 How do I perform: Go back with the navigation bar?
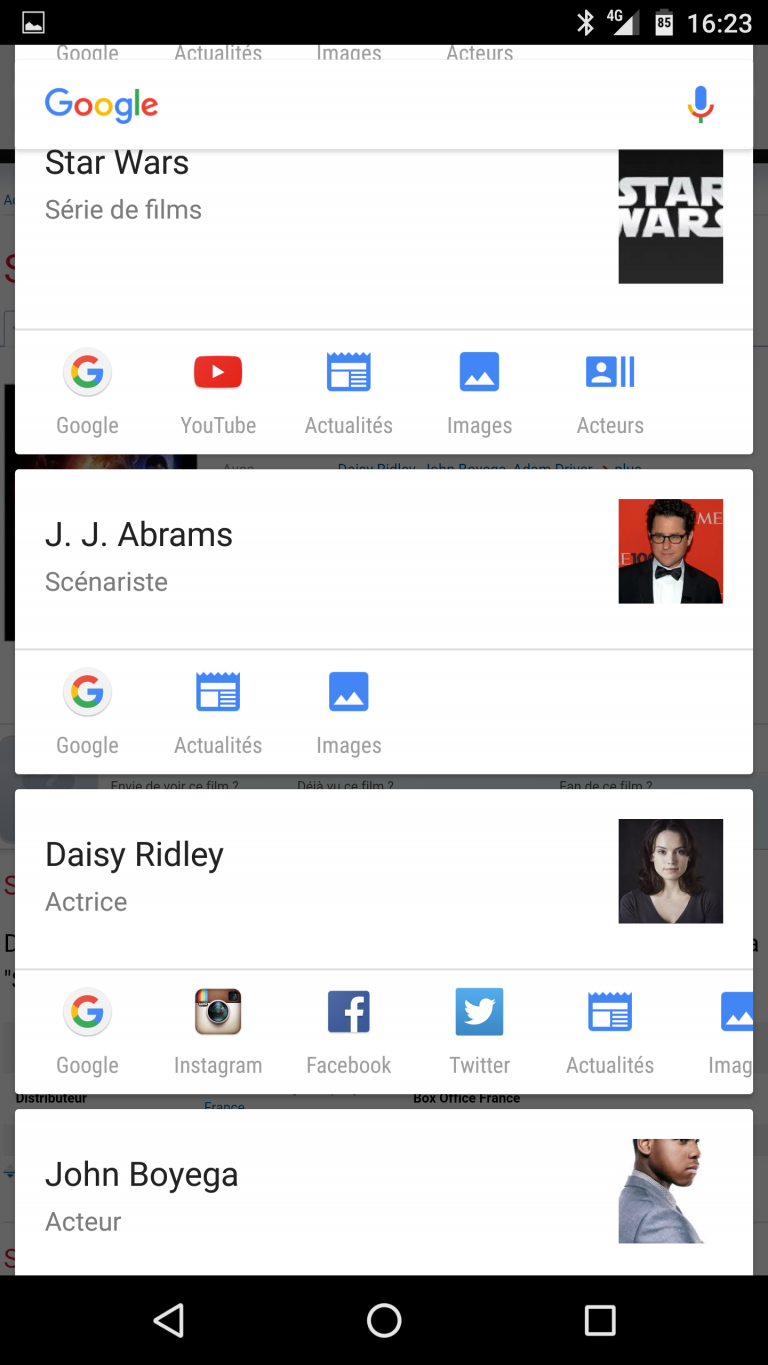pos(169,1320)
